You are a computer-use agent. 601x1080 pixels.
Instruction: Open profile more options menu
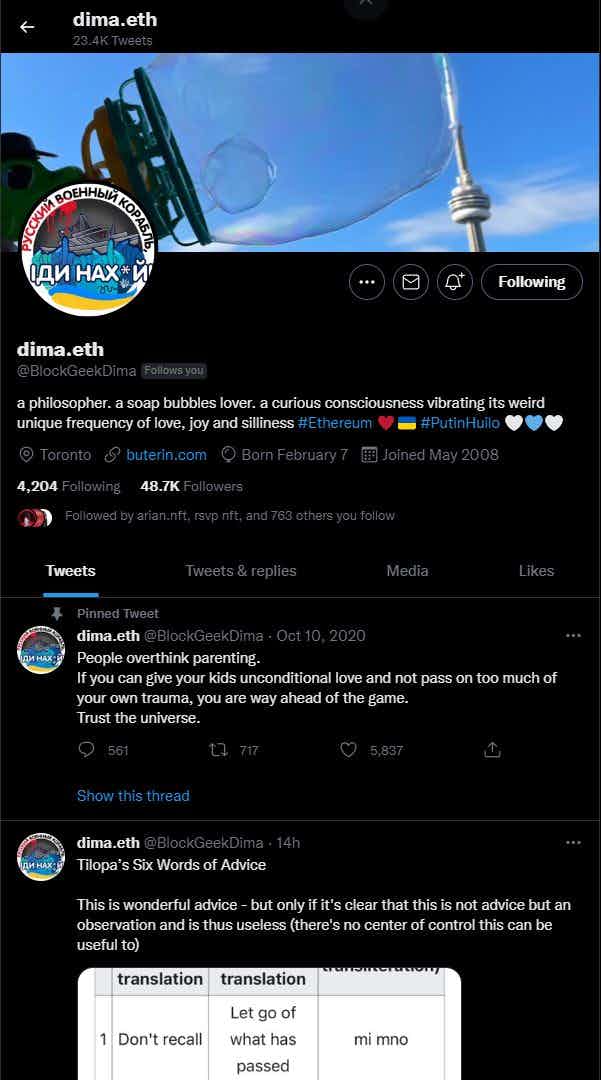[367, 282]
